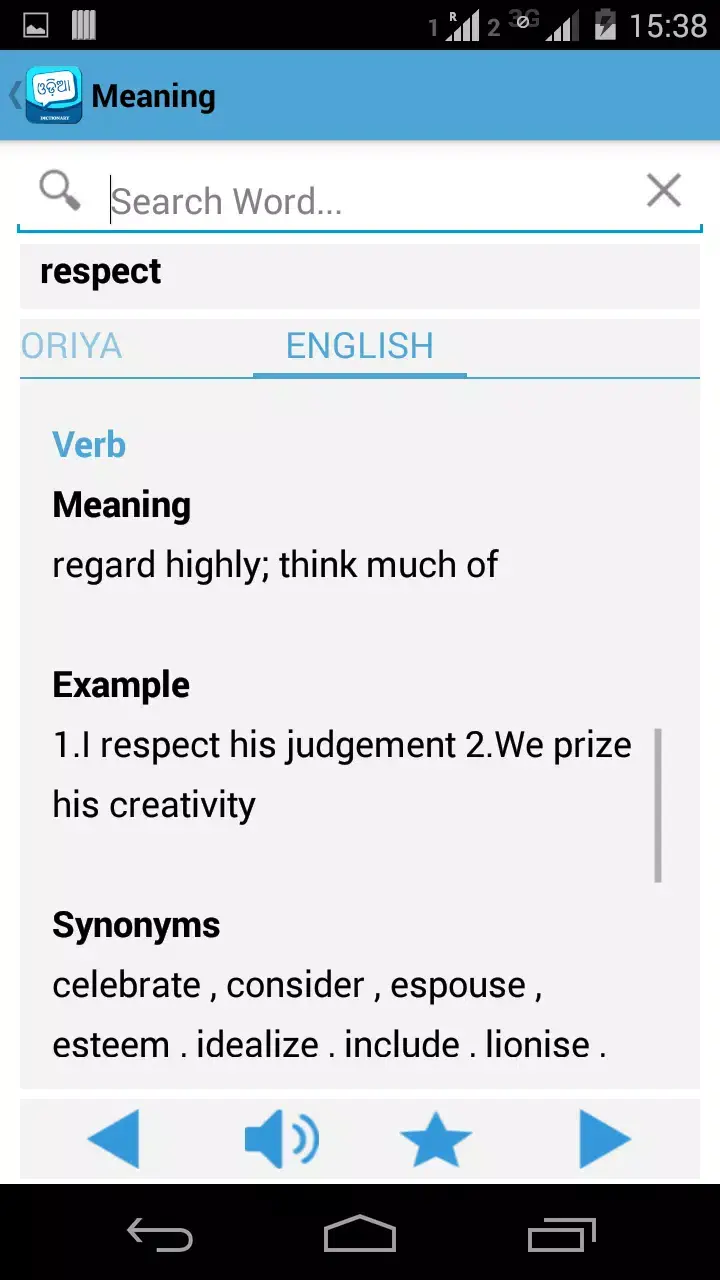Screen dimensions: 720x1280
Task: Go to the previous word arrow
Action: tap(113, 1138)
